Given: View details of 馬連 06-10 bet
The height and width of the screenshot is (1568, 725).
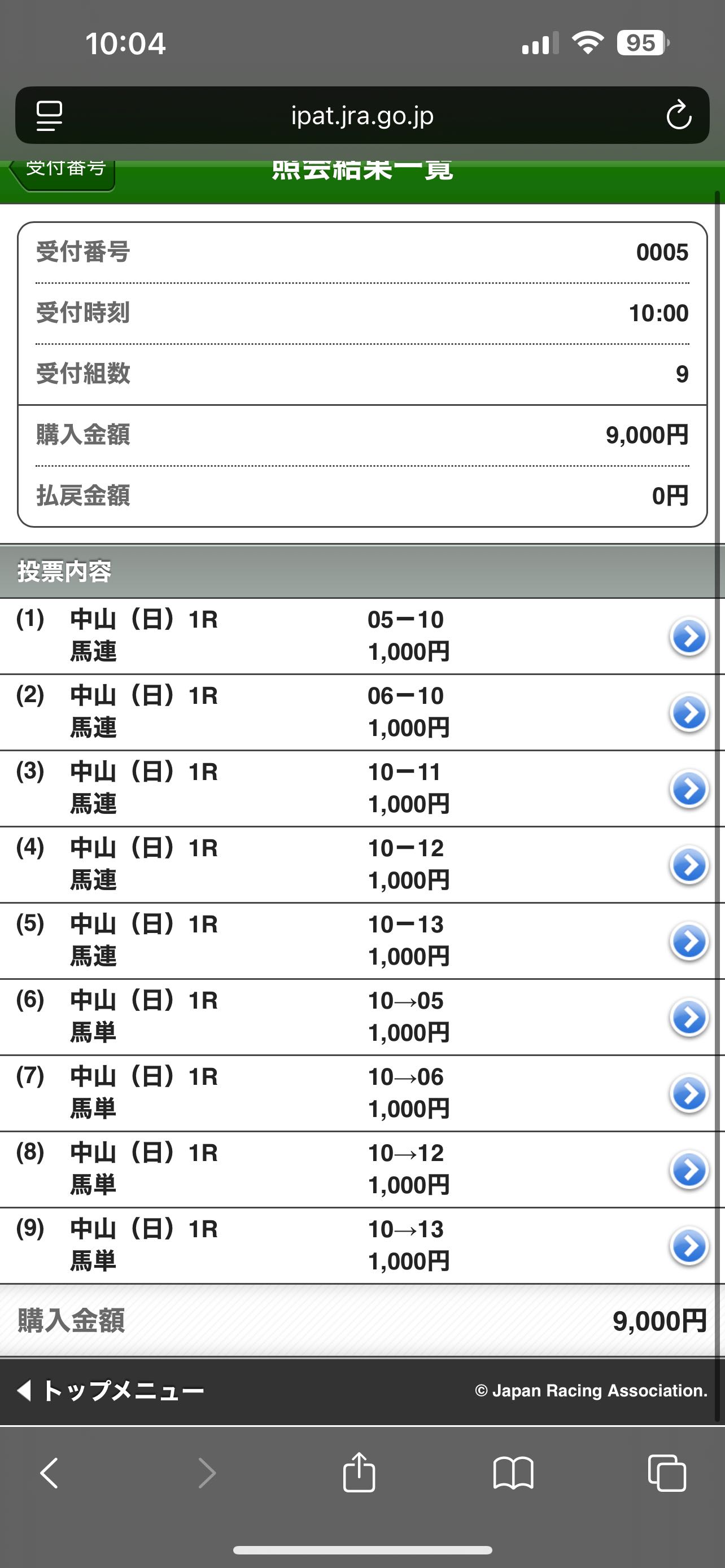Looking at the screenshot, I should coord(688,713).
